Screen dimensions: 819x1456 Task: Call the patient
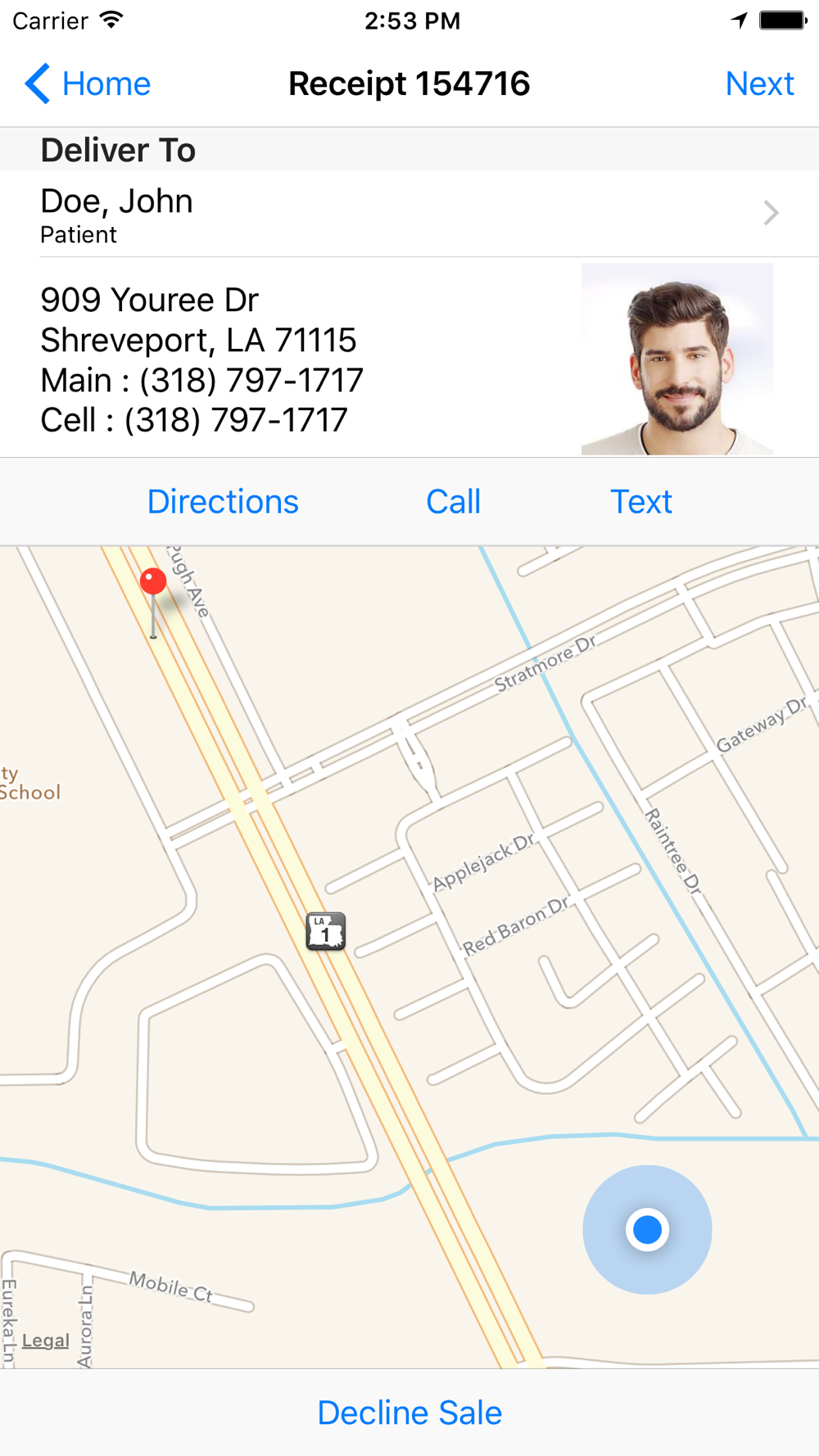453,501
